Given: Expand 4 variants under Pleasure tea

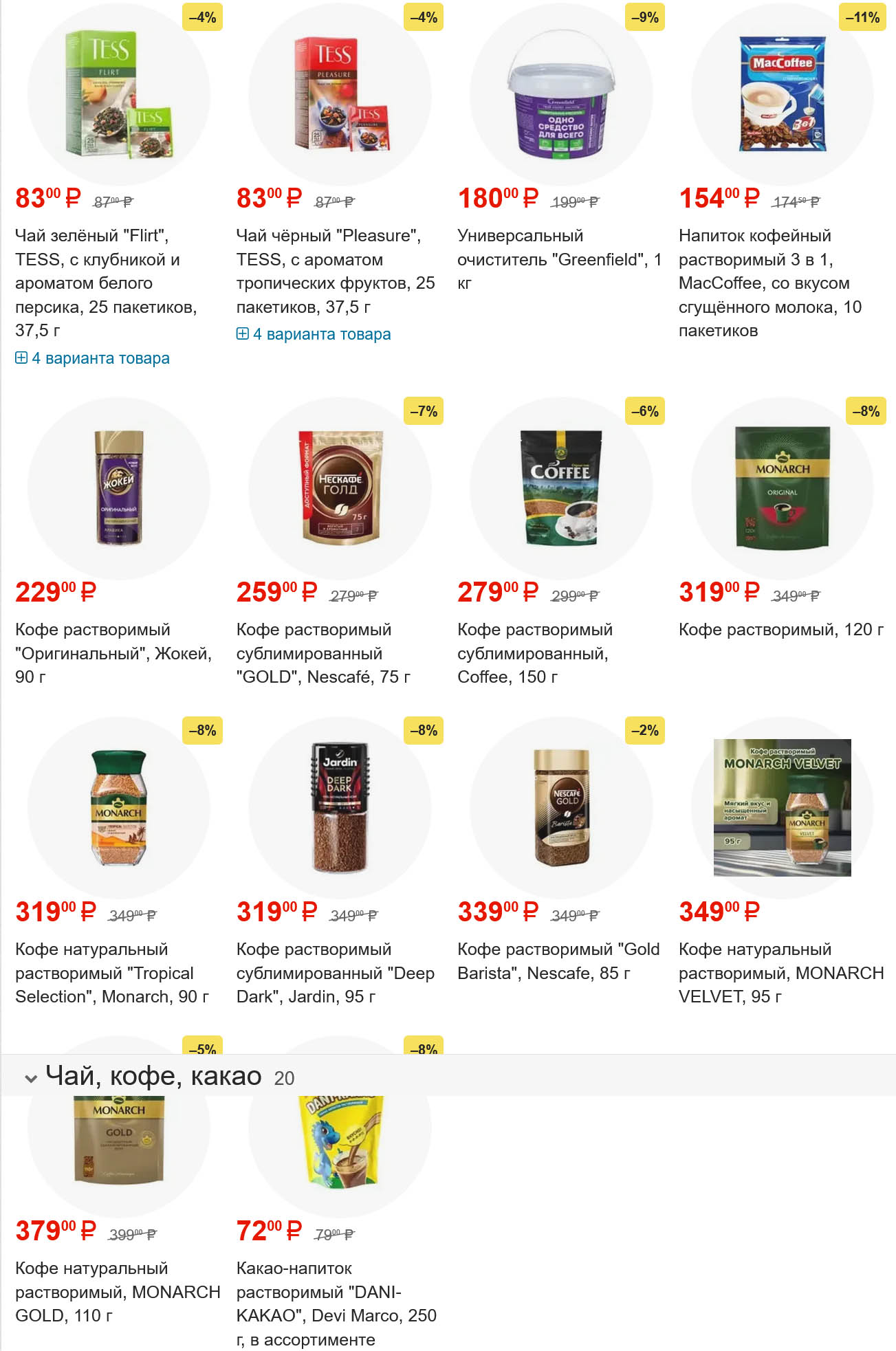Looking at the screenshot, I should tap(321, 334).
